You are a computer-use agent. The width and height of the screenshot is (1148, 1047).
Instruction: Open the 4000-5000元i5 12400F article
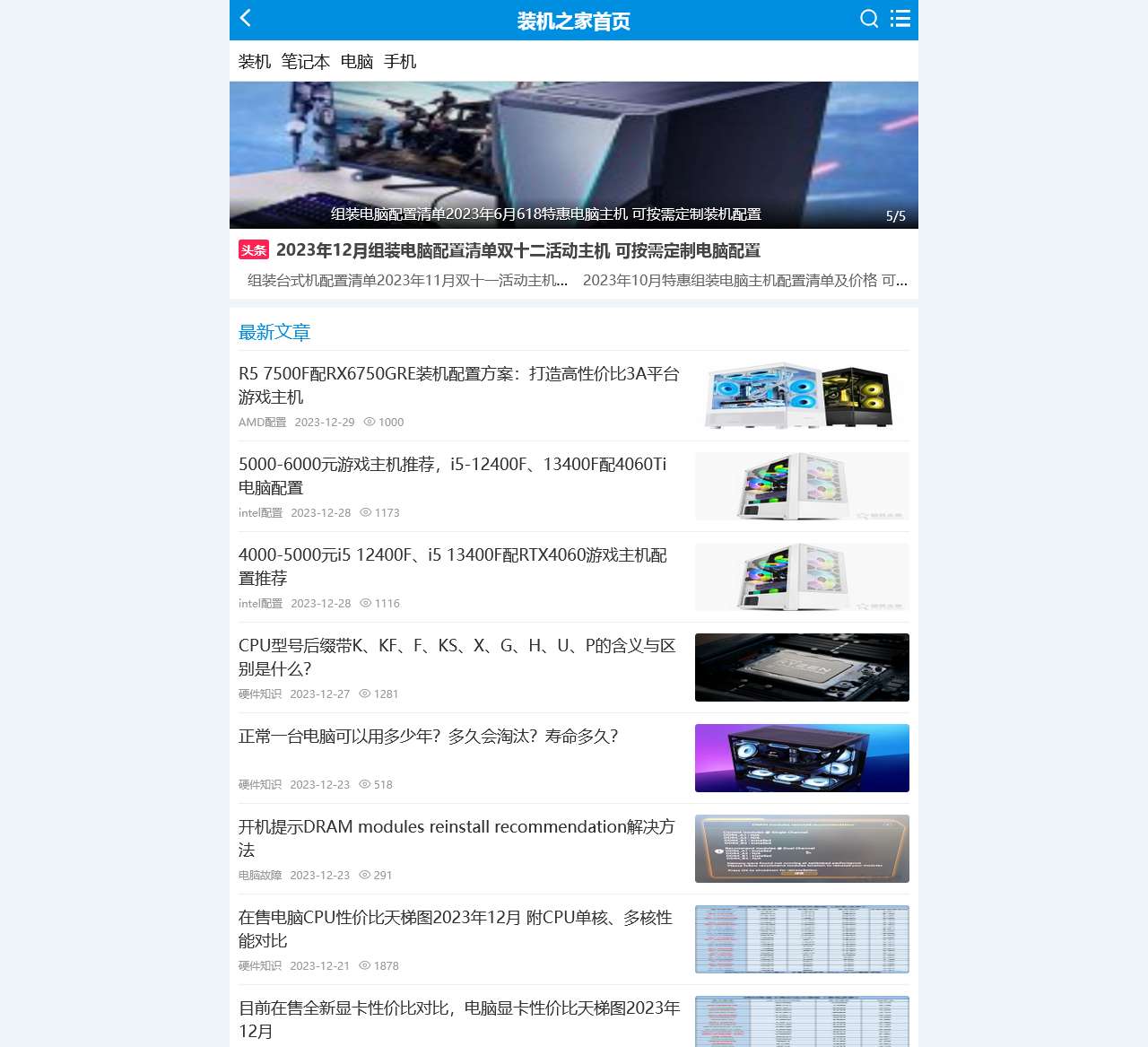pos(452,566)
